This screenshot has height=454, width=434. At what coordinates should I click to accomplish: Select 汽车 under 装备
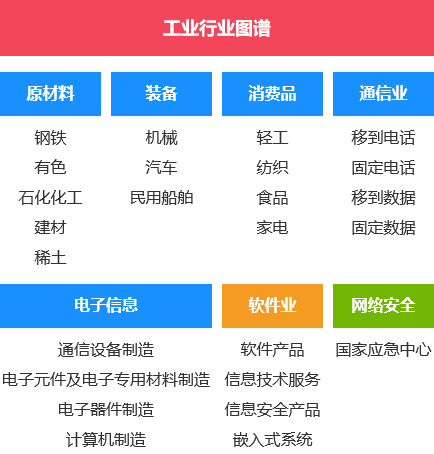(161, 167)
